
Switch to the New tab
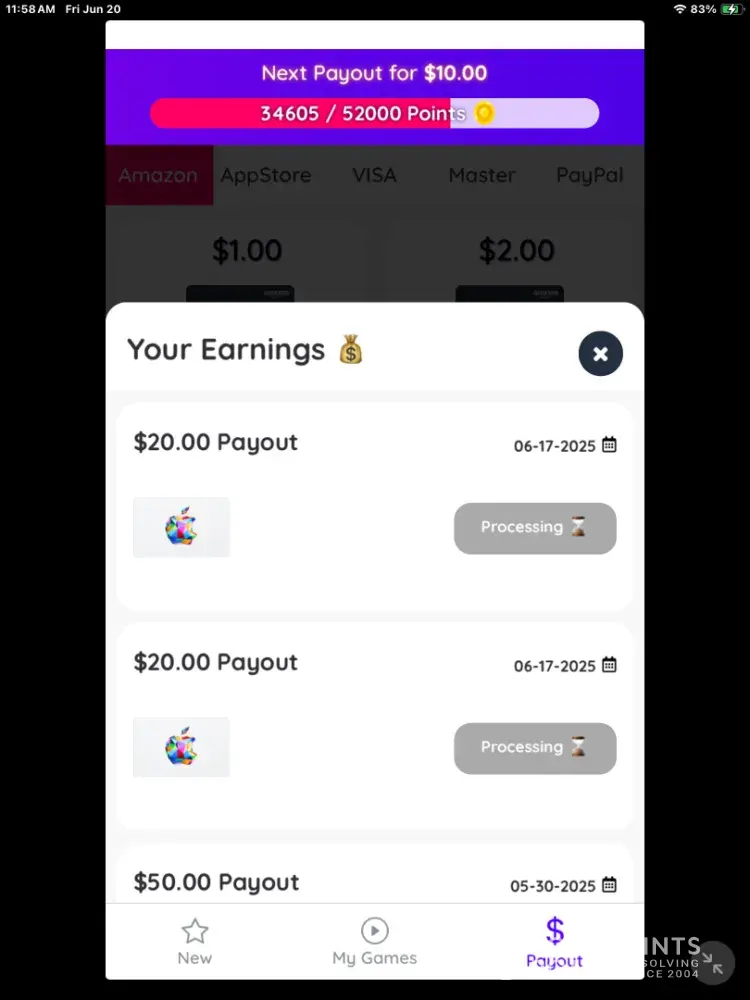(195, 943)
